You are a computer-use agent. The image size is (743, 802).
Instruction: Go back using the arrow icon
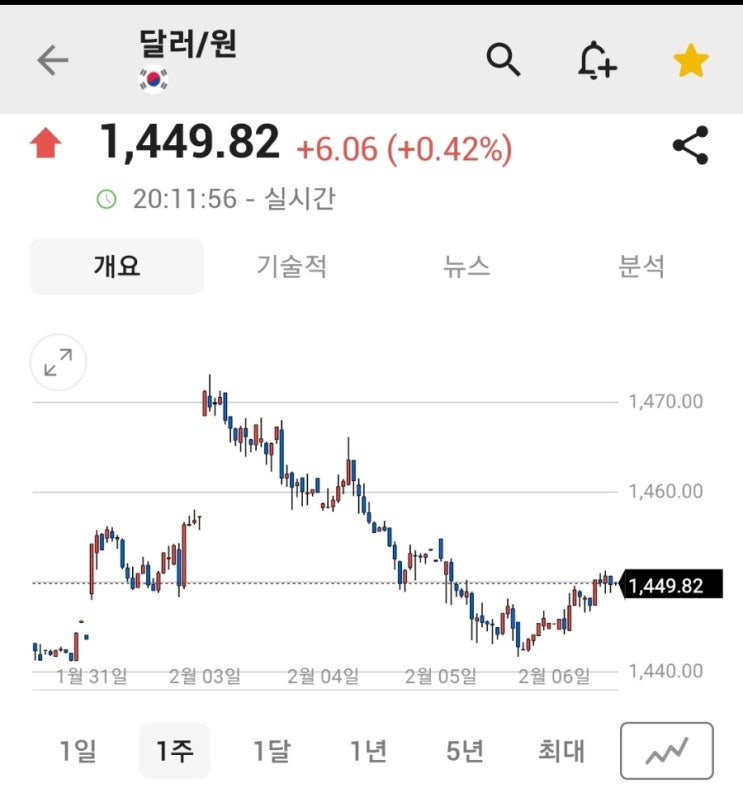pos(52,61)
